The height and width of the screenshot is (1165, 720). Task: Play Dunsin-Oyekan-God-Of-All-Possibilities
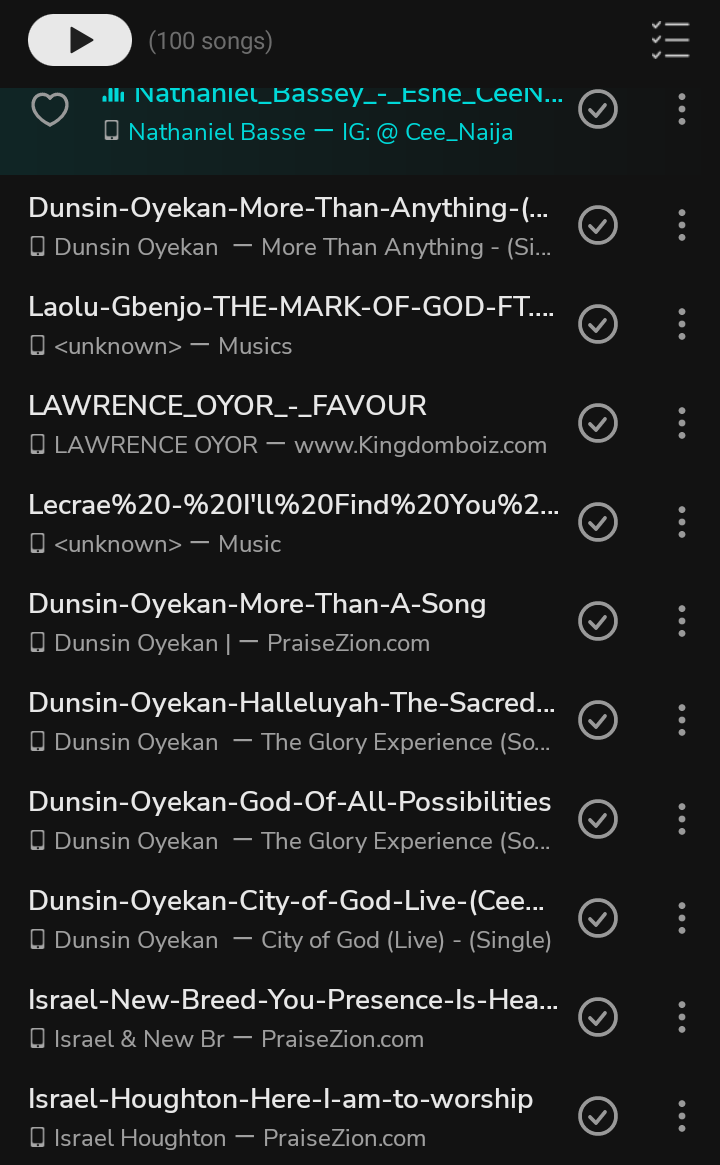pyautogui.click(x=290, y=819)
